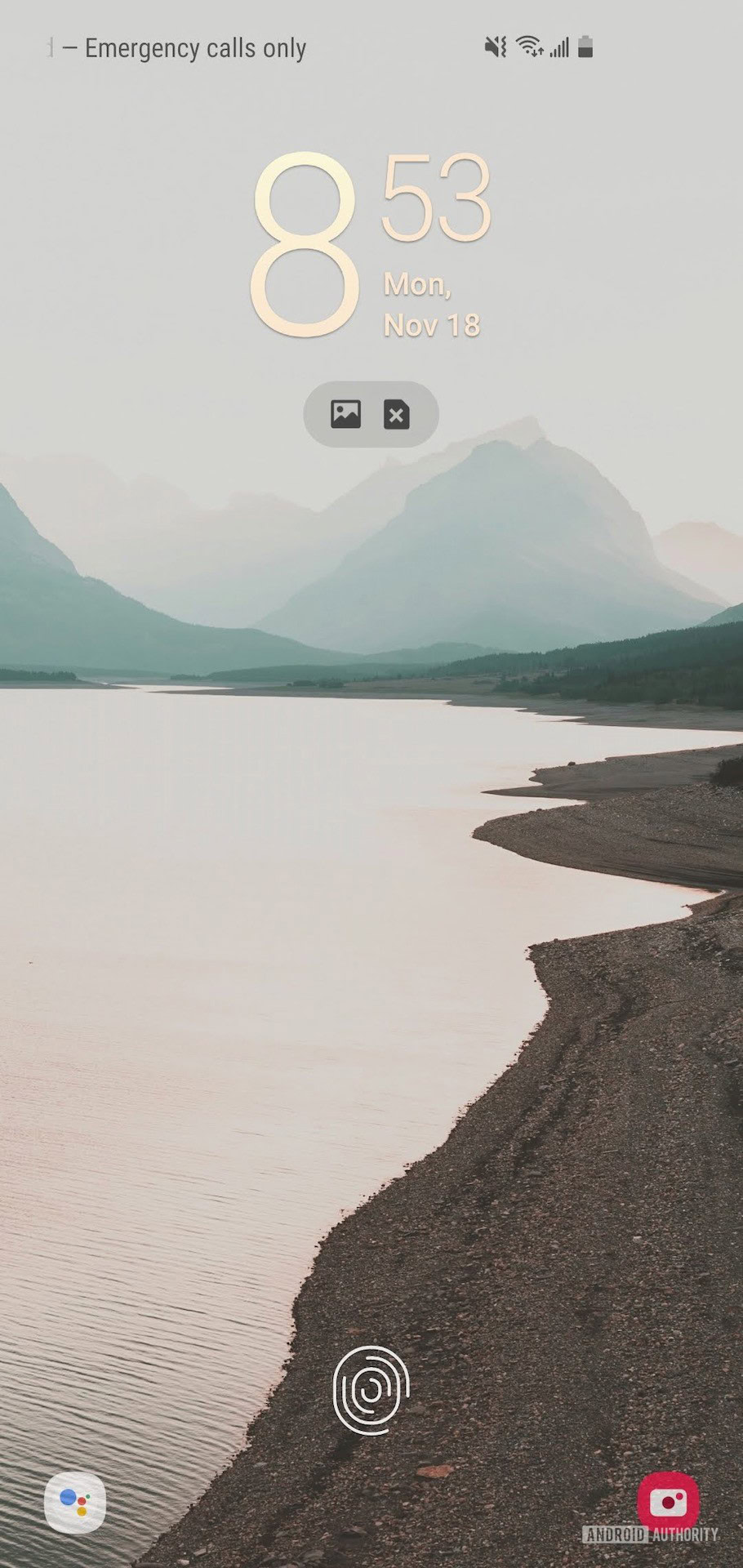Launch the Google Assistant shortcut
Screen dimensions: 743x1568
(x=75, y=1503)
